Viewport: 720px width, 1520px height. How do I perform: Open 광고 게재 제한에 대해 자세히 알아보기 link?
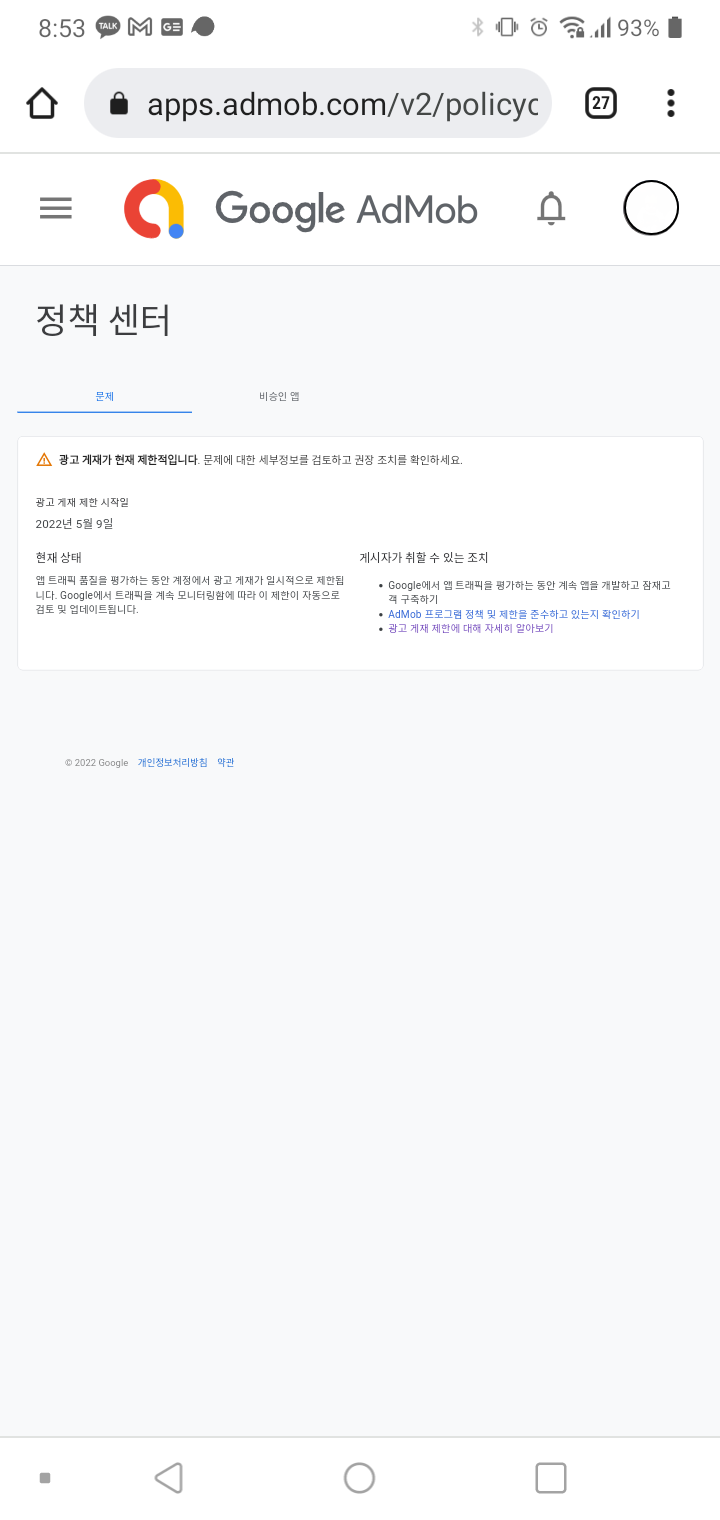tap(470, 628)
